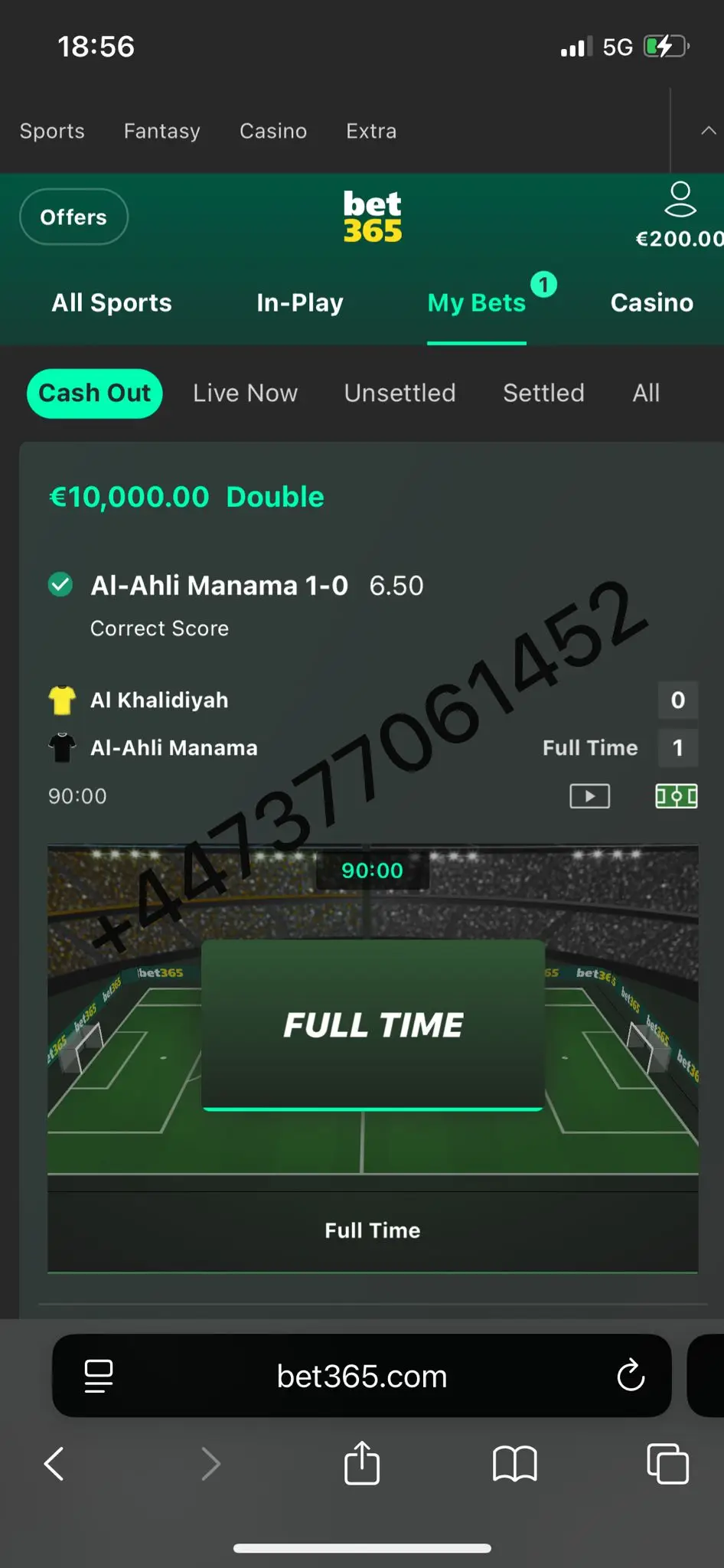
Task: Open Fantasy in the top menu
Action: tap(162, 132)
